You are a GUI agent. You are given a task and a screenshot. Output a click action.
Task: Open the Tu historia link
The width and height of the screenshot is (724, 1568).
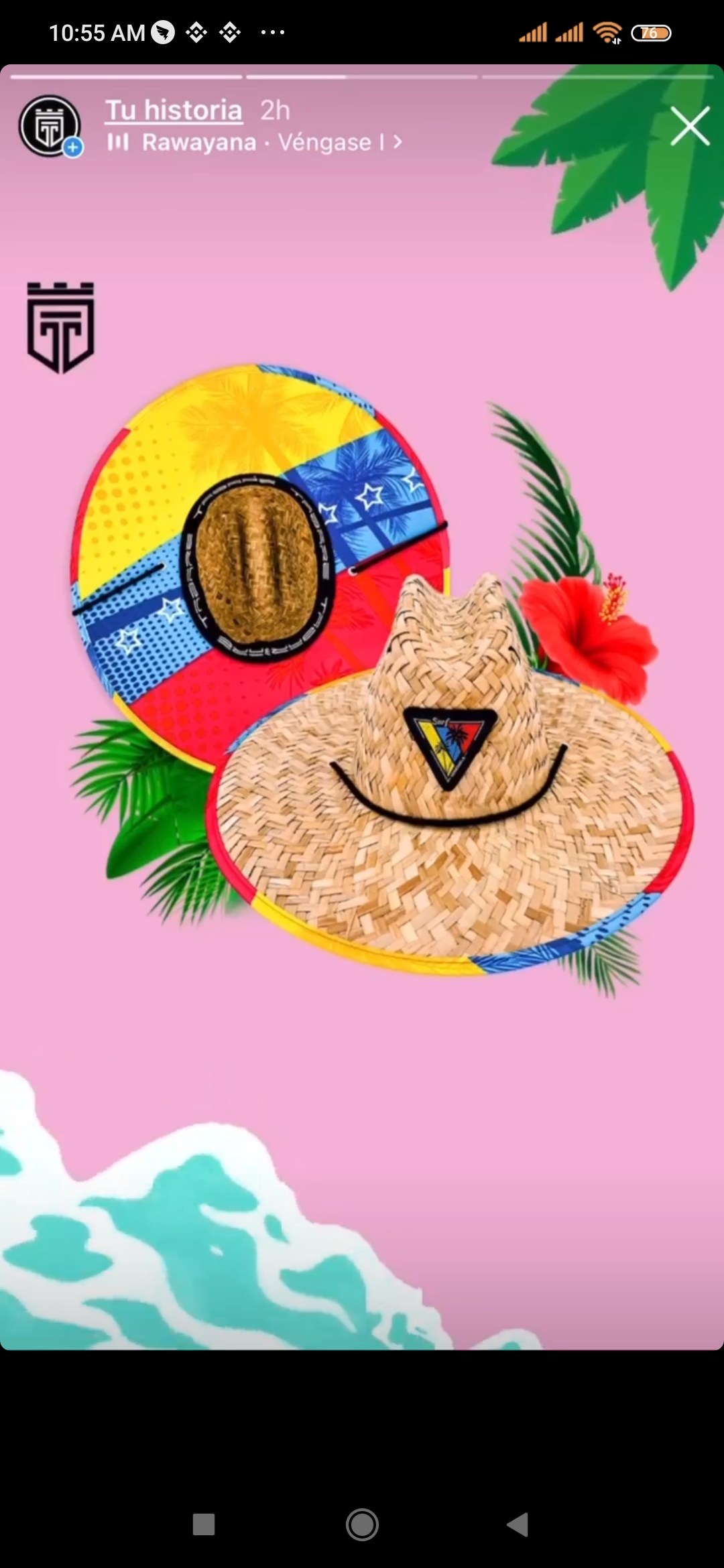(x=174, y=110)
